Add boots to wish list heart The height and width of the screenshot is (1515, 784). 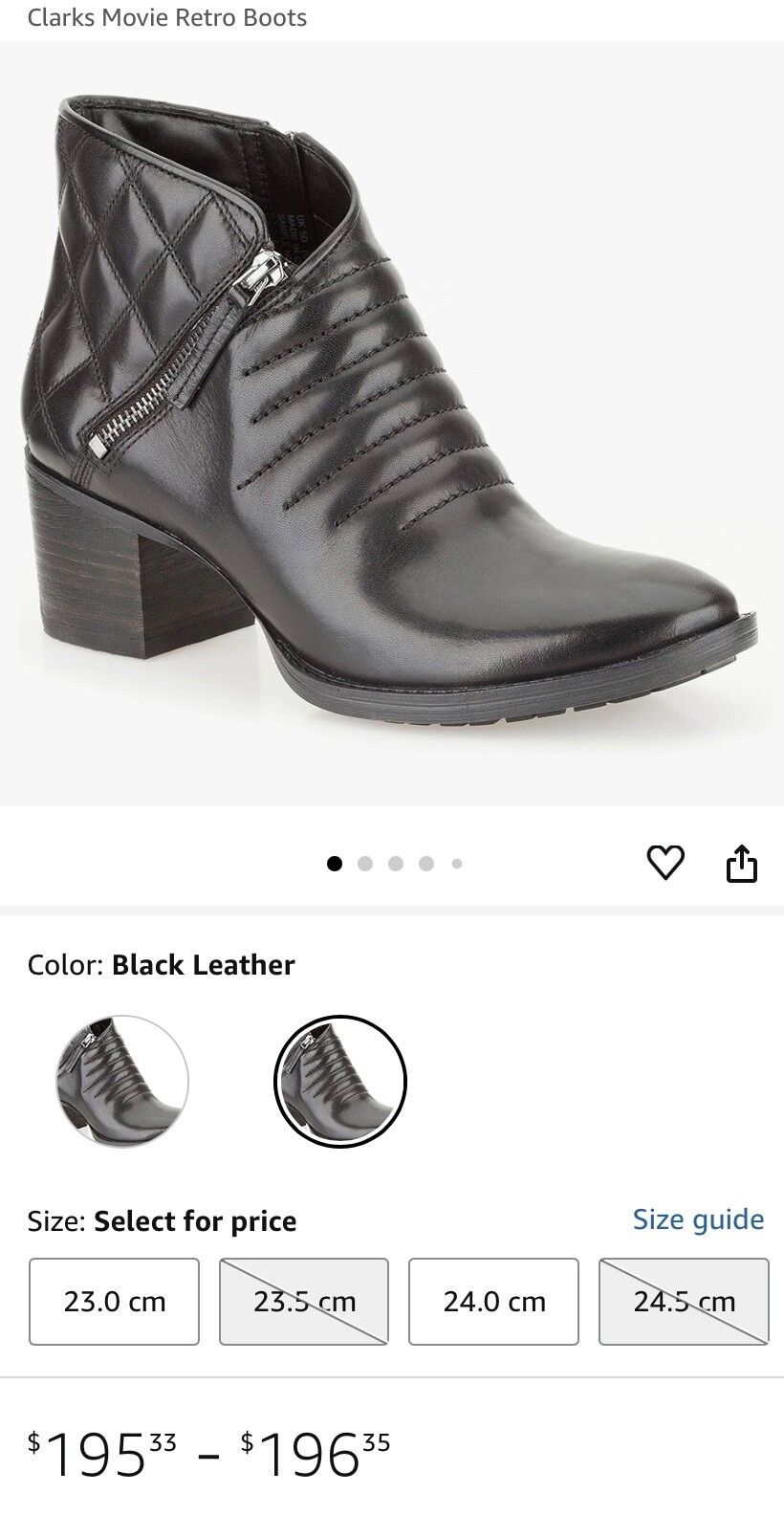click(665, 863)
